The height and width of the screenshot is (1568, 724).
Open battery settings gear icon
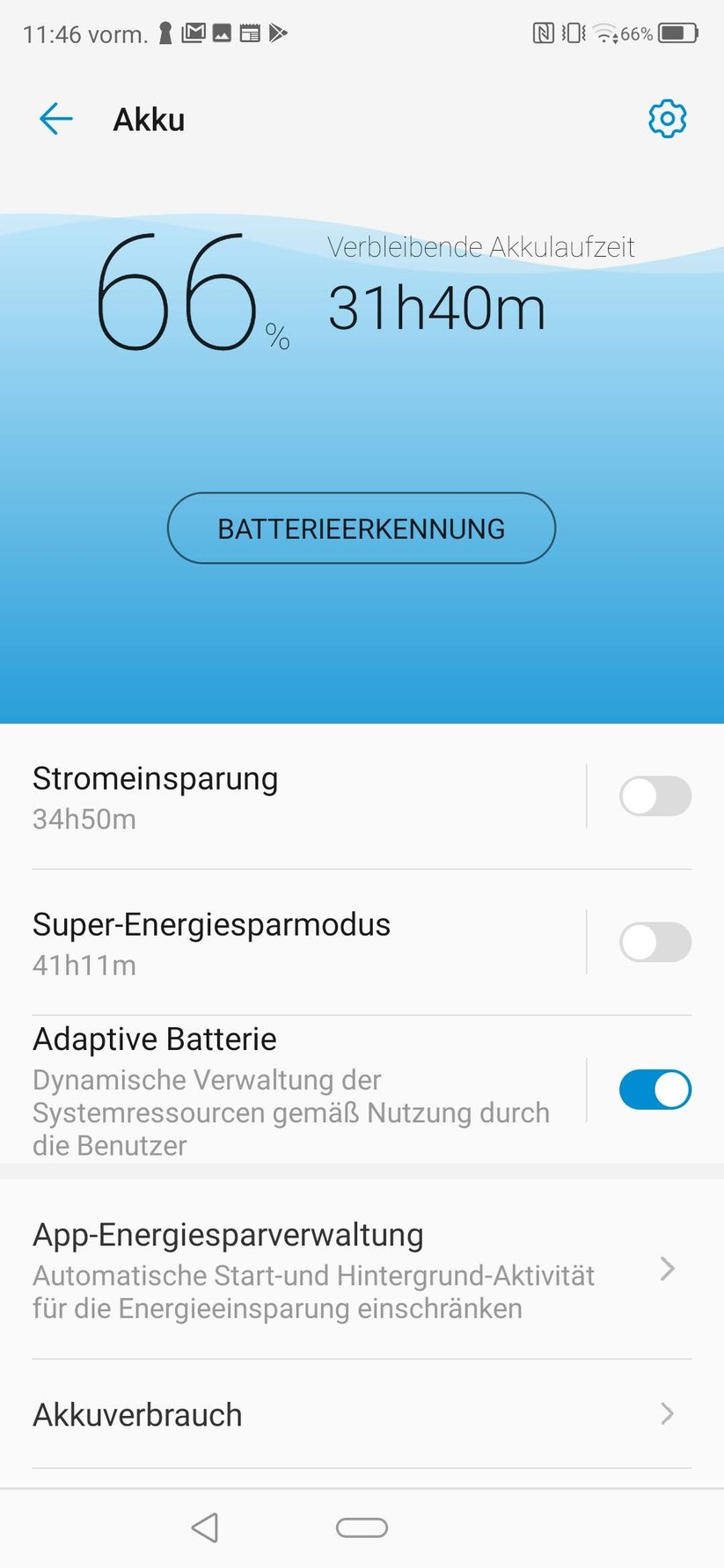click(667, 119)
